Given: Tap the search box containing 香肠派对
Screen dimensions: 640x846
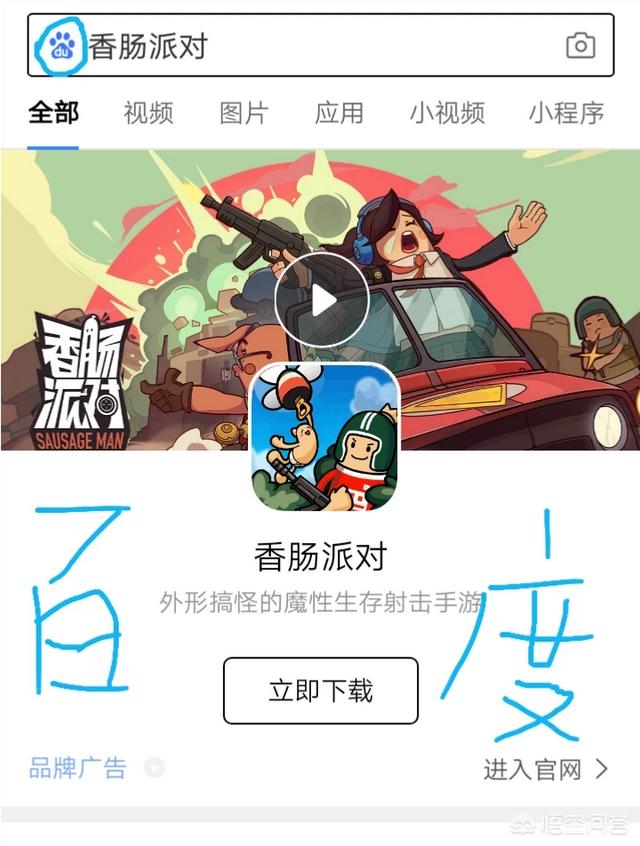Looking at the screenshot, I should (x=320, y=46).
